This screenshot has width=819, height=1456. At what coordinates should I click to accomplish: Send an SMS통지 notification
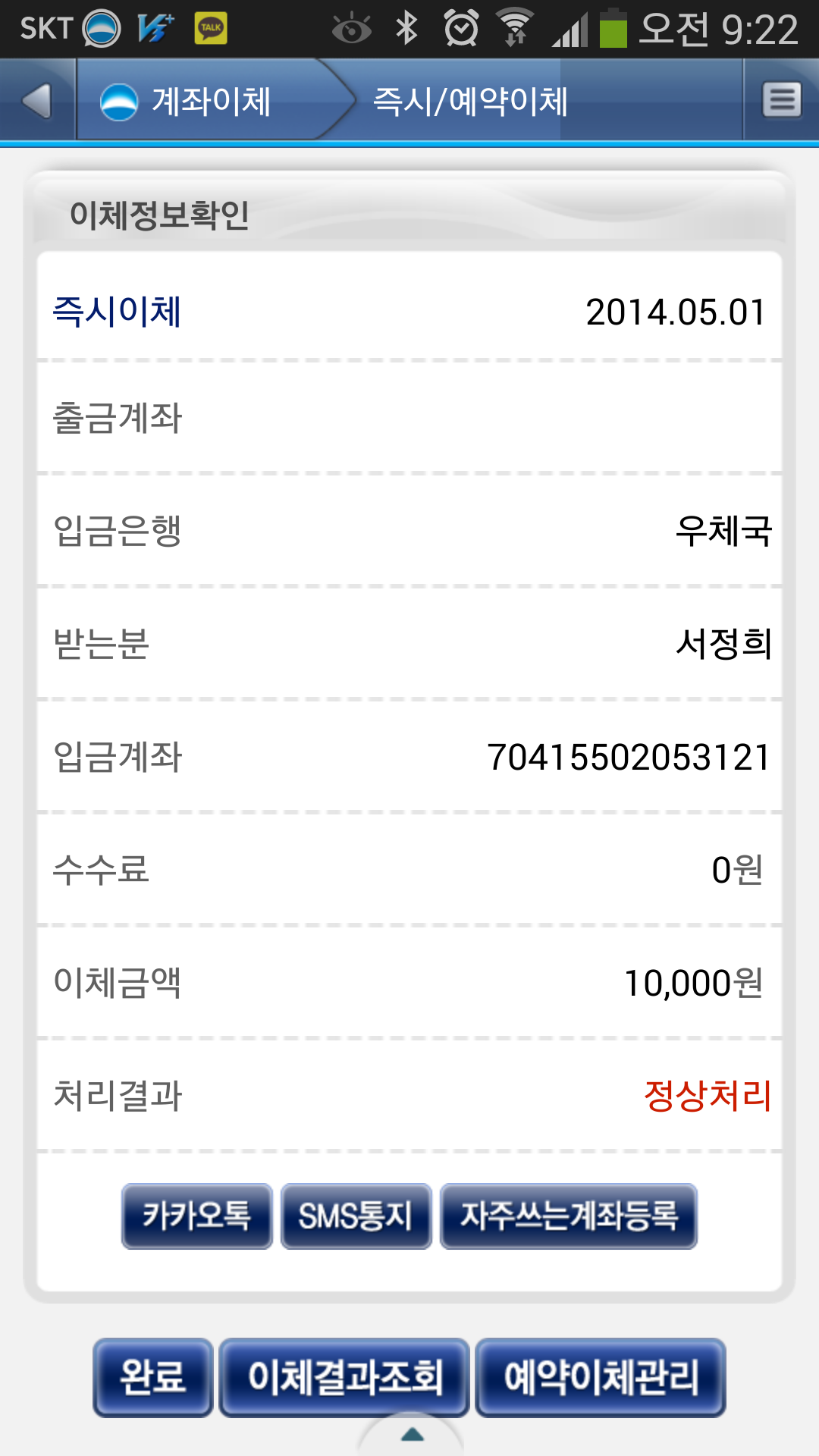(356, 1216)
